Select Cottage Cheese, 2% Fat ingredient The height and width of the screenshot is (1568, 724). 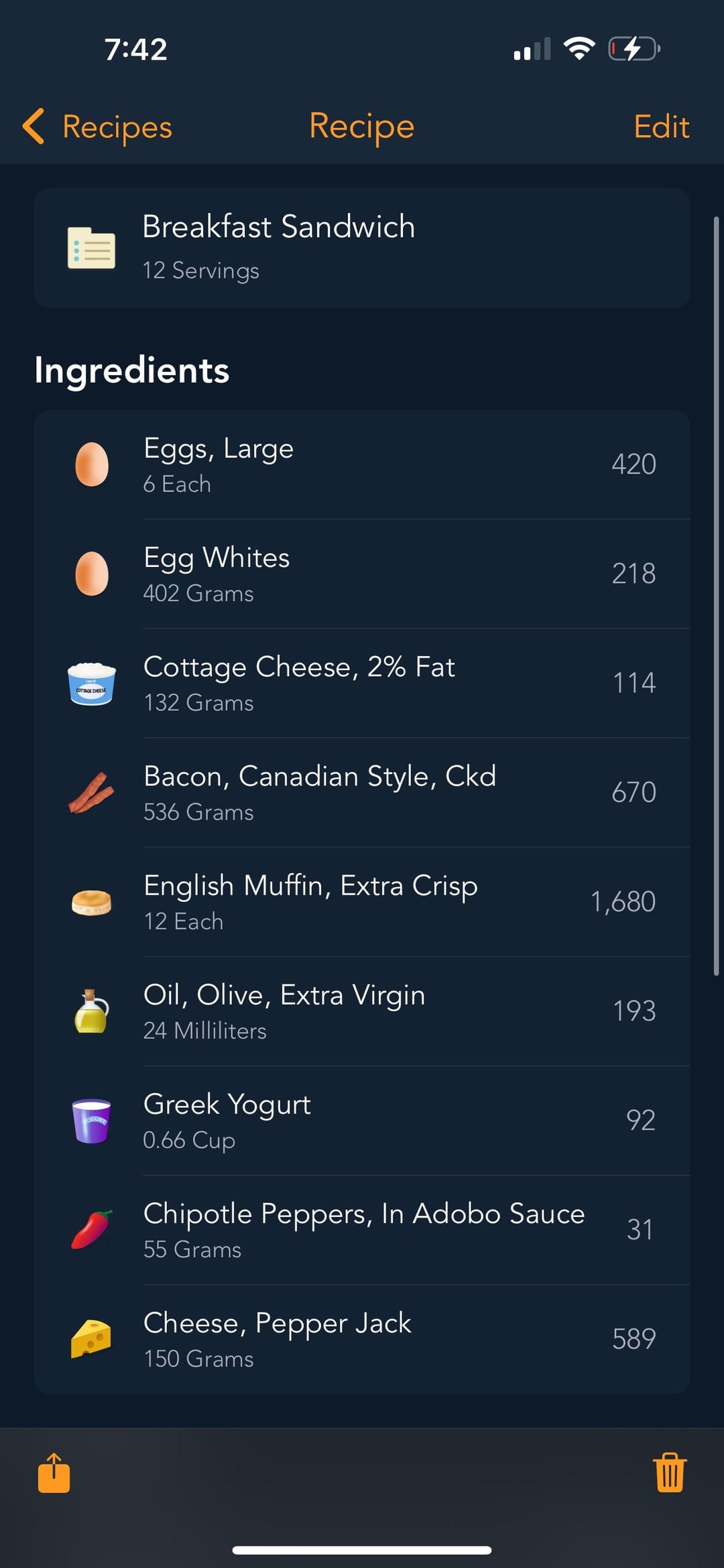[x=362, y=683]
